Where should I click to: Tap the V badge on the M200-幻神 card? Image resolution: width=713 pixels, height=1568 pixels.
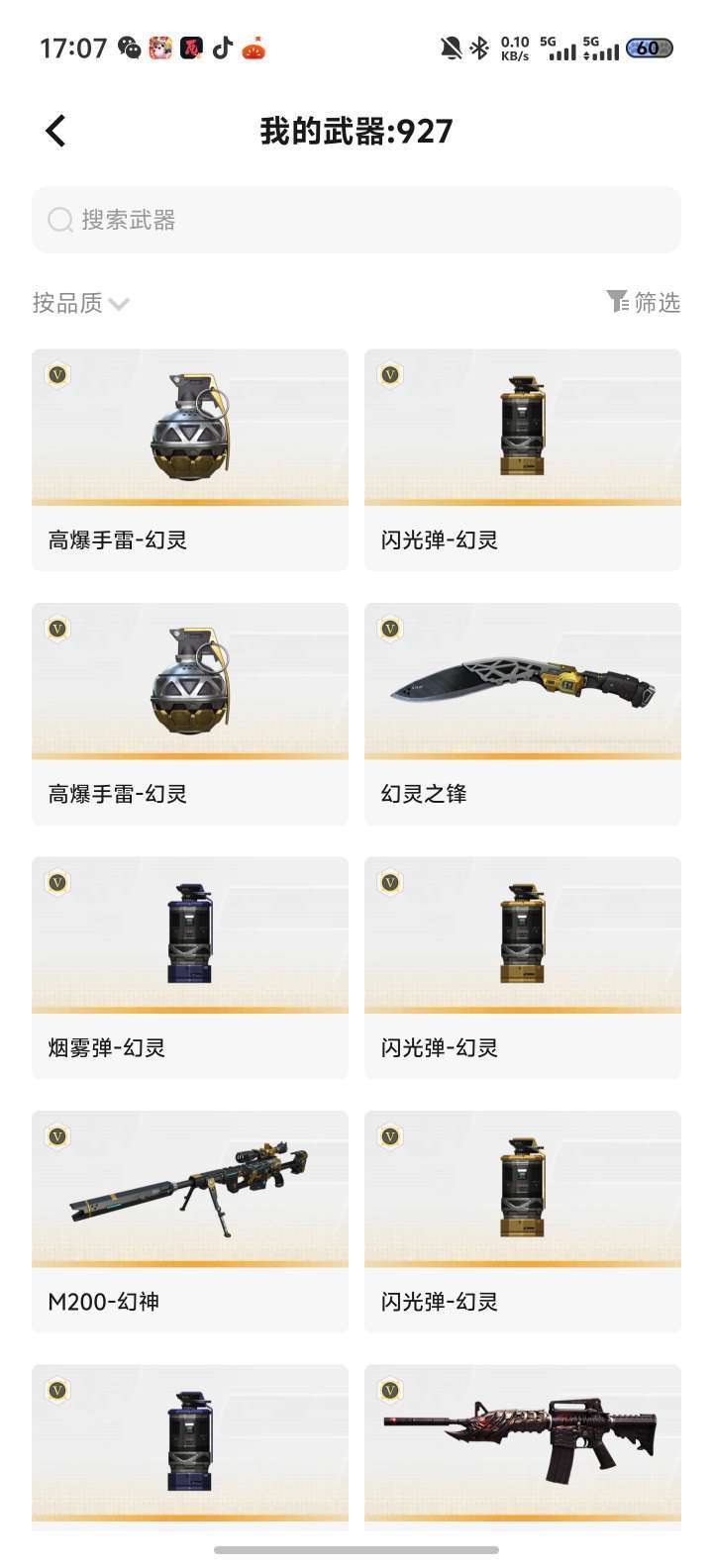coord(55,1136)
